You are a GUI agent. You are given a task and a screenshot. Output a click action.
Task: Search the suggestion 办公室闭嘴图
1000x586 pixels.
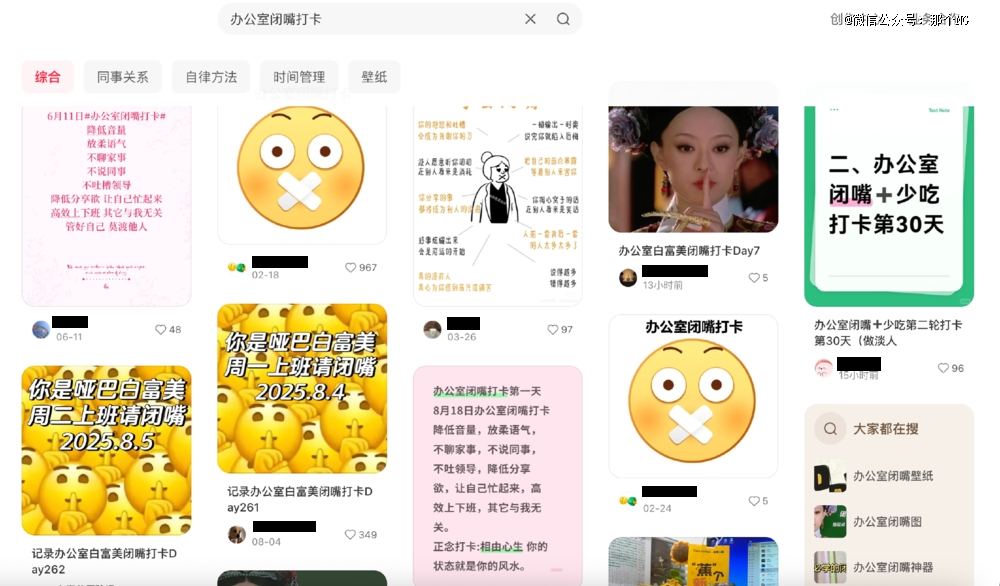(887, 522)
